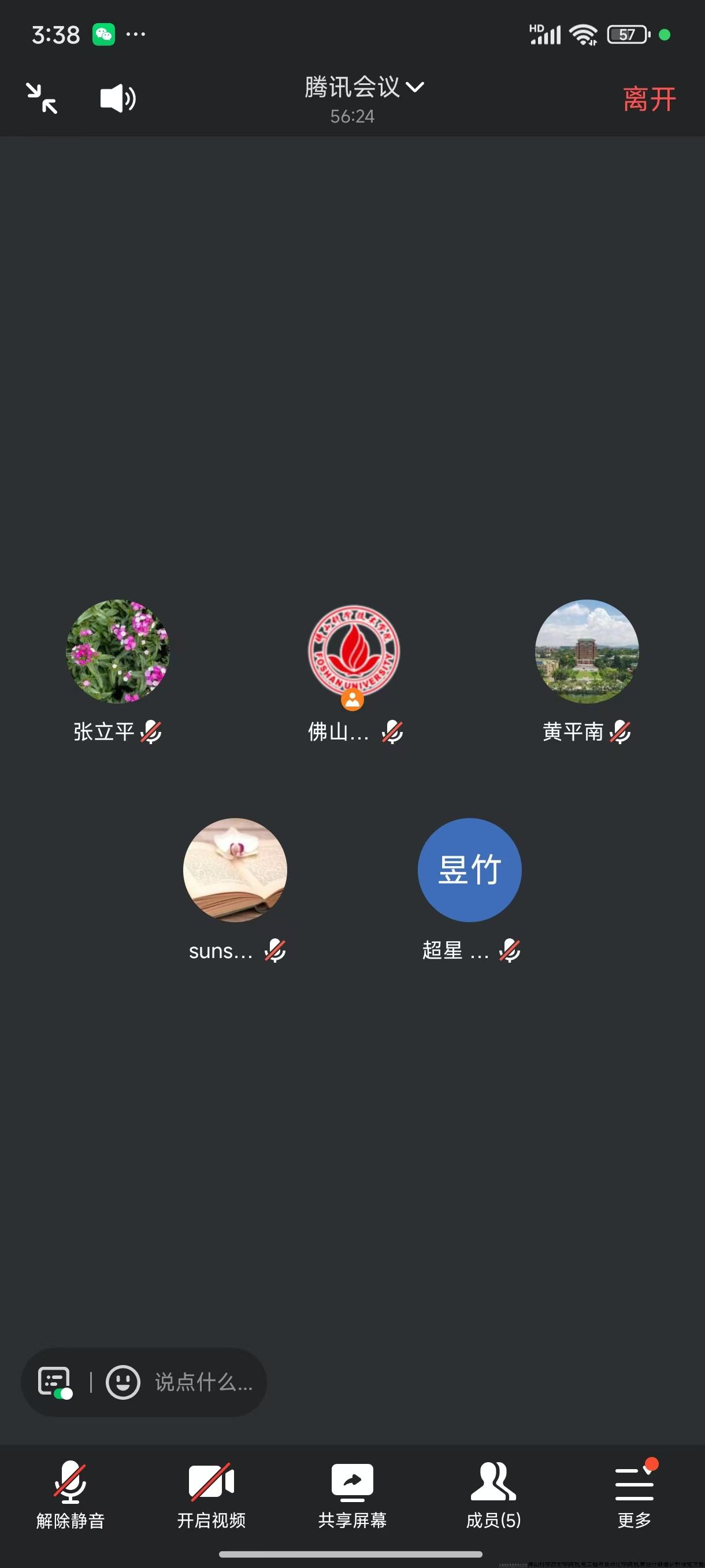
Task: Open the emoji reaction picker
Action: click(123, 1382)
